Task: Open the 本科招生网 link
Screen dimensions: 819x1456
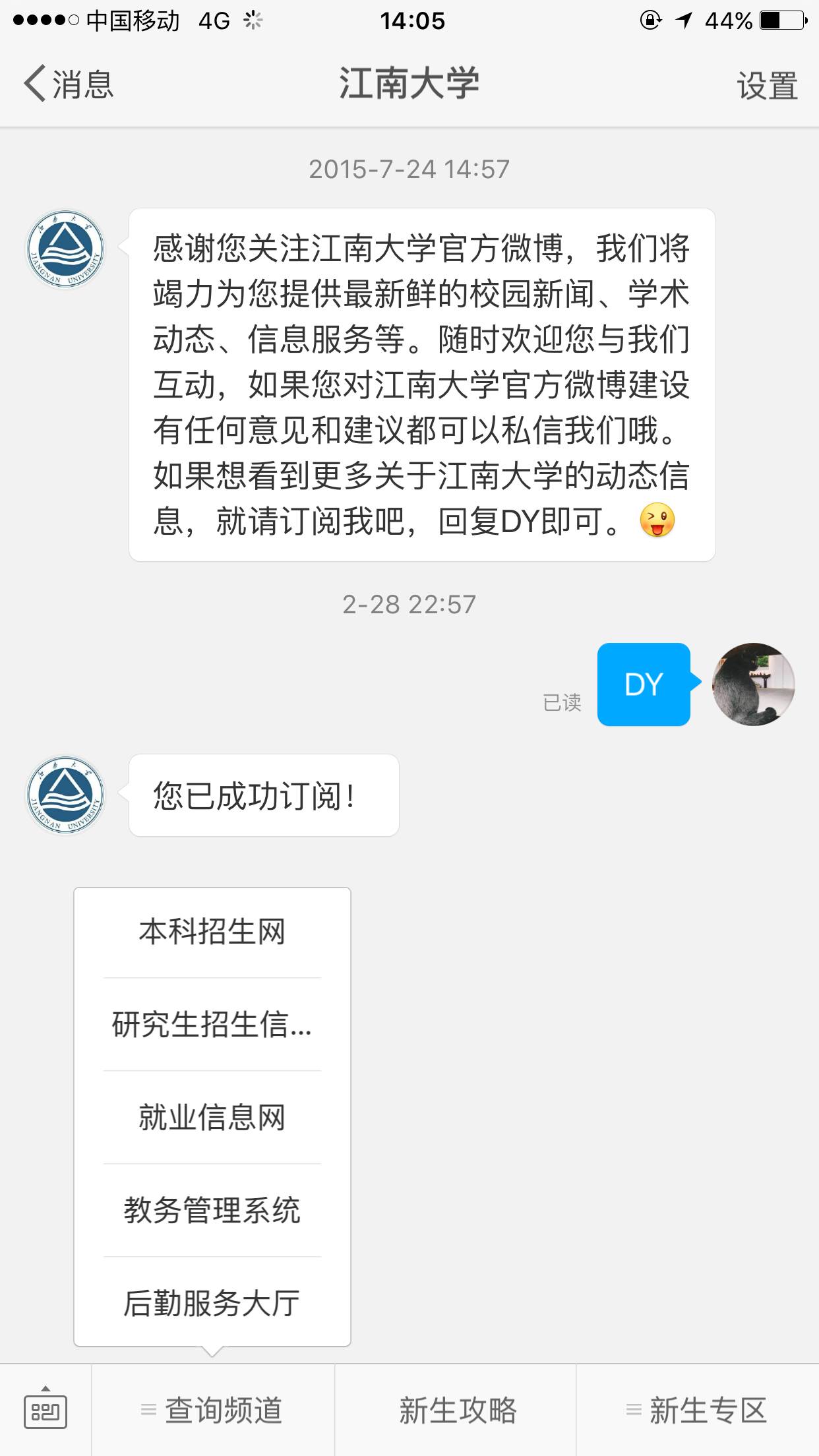Action: coord(212,930)
